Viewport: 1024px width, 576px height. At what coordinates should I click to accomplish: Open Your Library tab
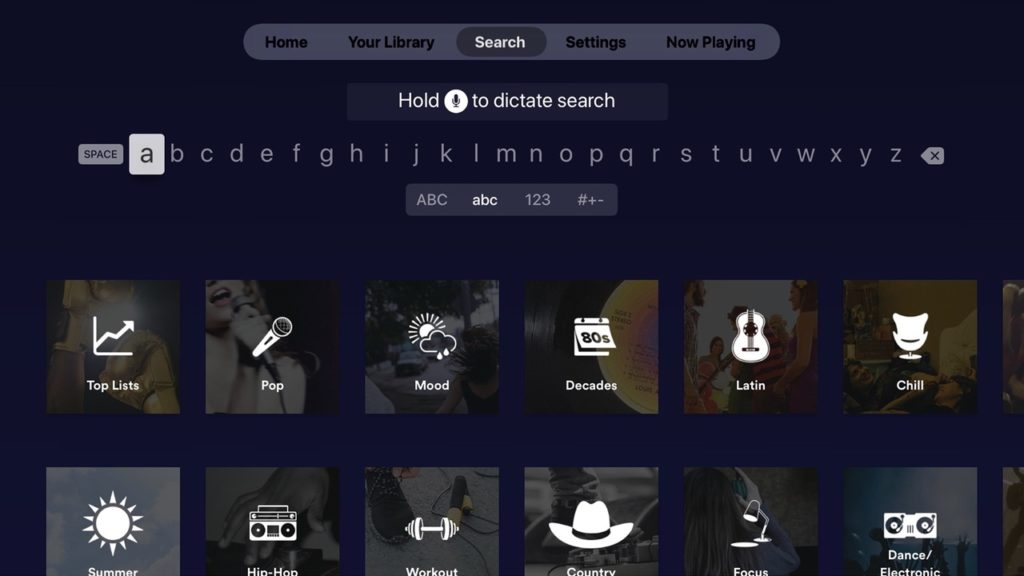(390, 42)
